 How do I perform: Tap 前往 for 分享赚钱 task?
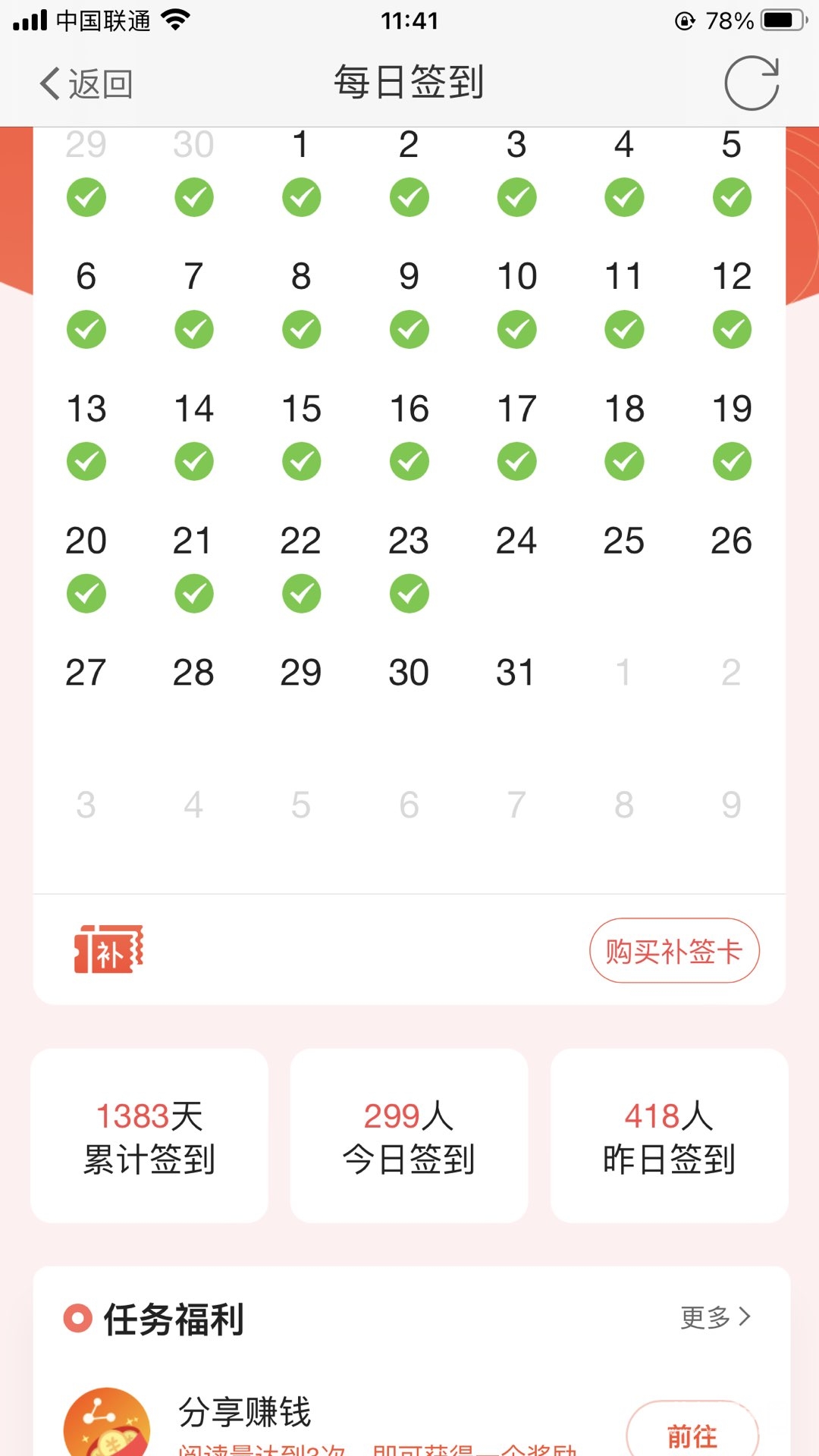click(x=692, y=1433)
